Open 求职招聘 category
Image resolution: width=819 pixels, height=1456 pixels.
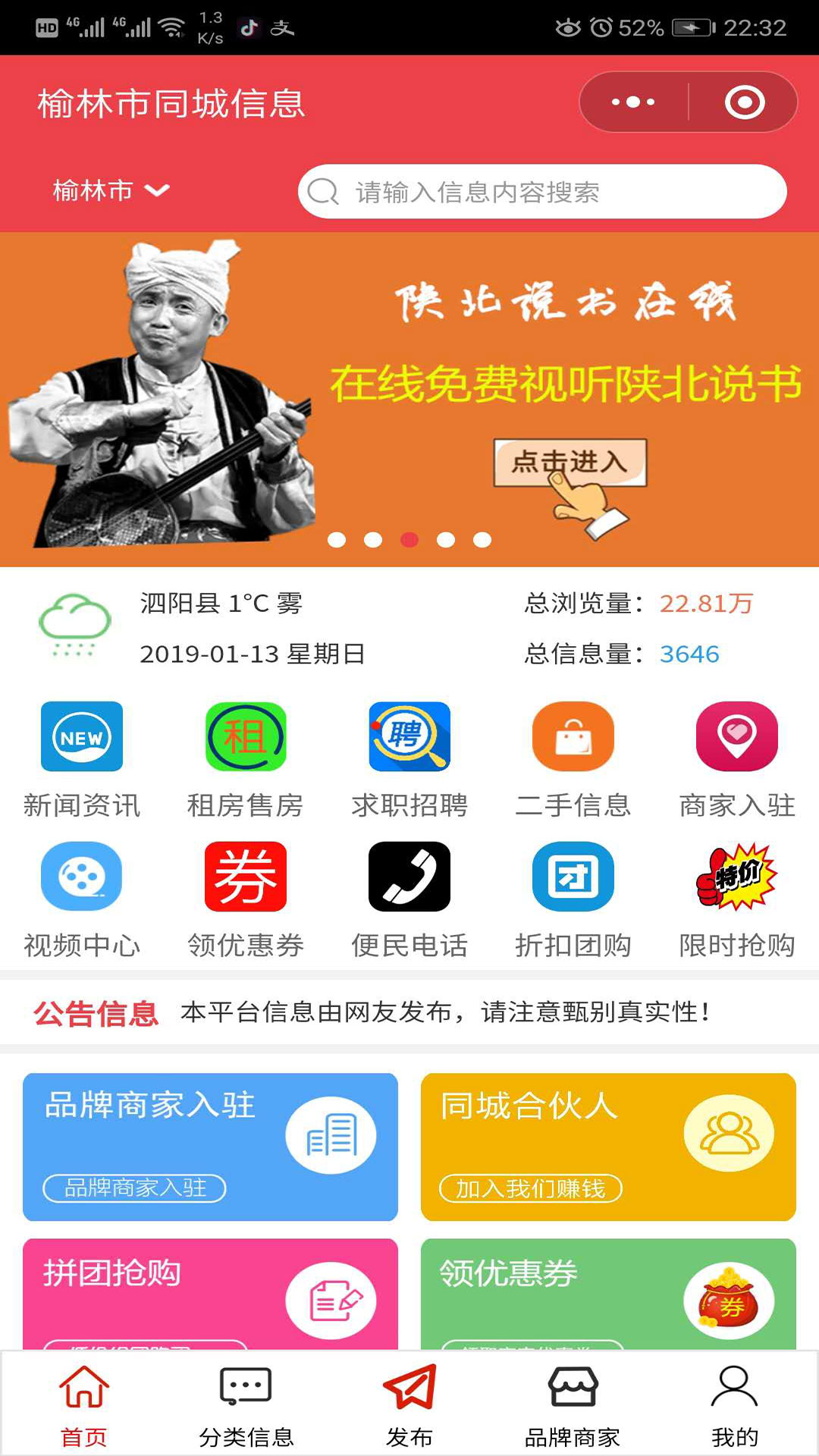pos(409,758)
